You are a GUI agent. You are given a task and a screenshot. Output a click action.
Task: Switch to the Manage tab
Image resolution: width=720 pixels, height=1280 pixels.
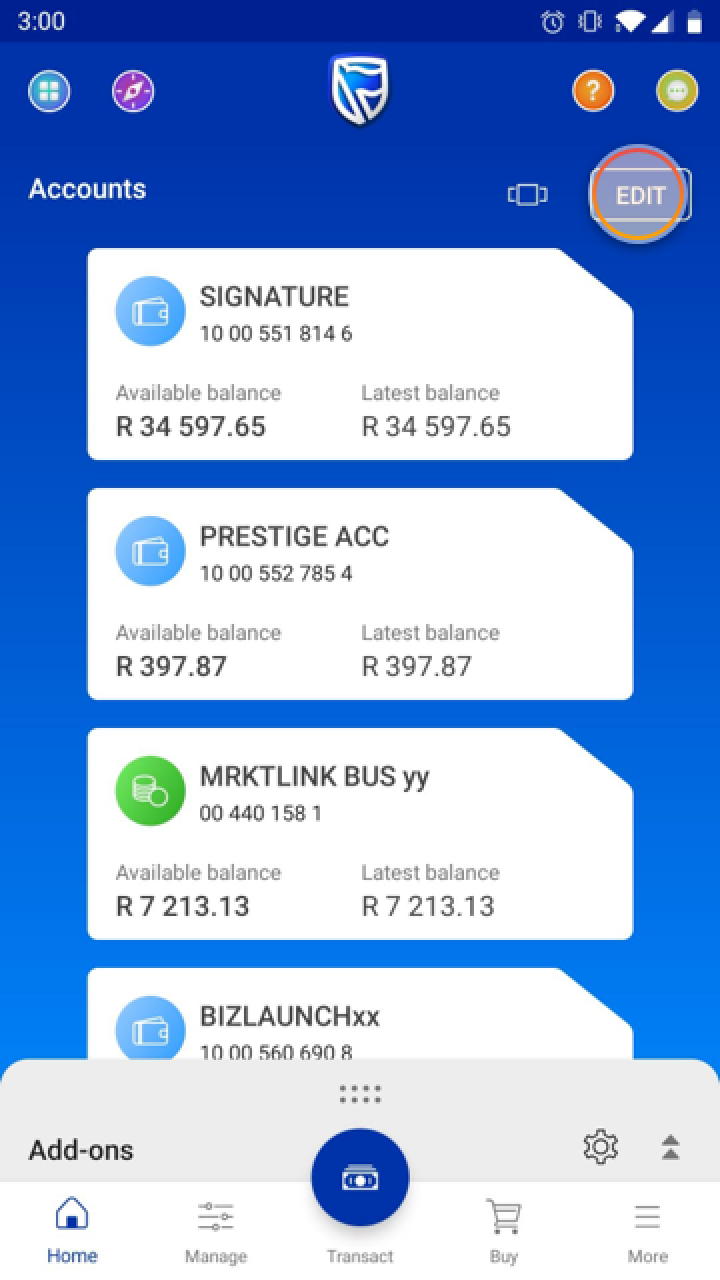216,1230
